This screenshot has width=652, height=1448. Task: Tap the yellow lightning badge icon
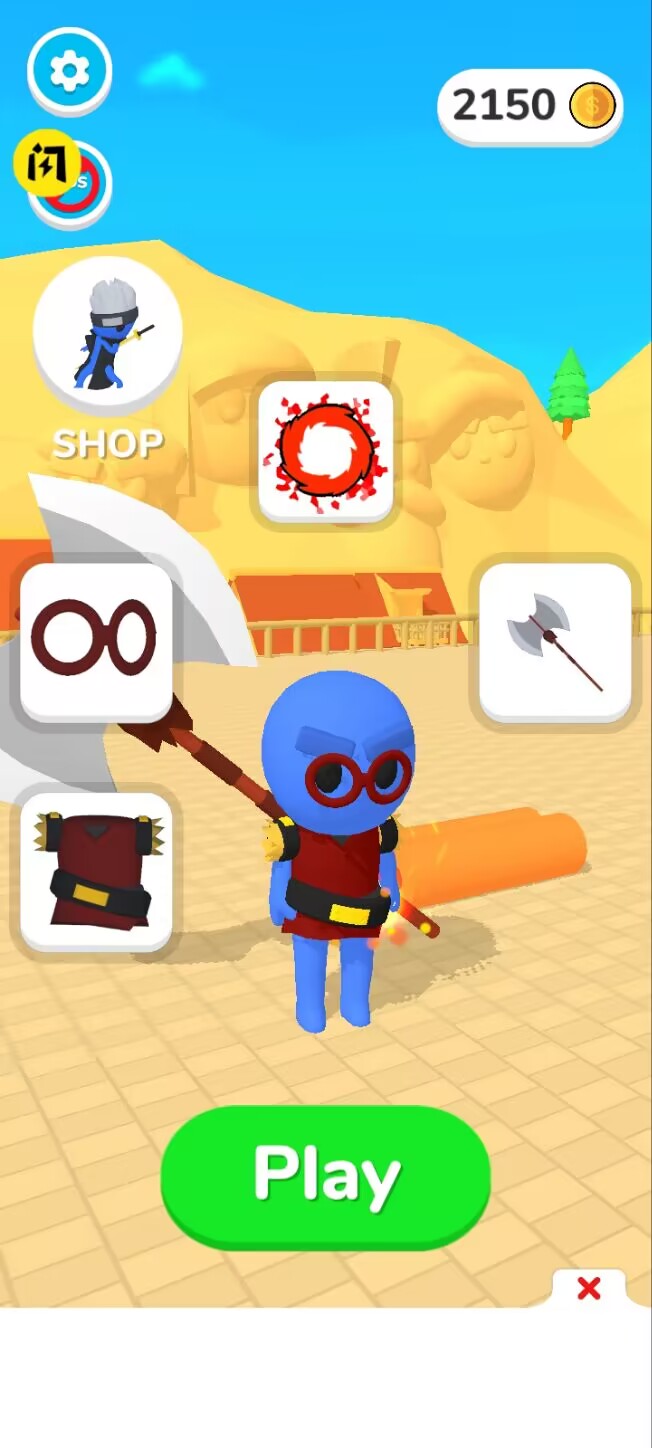[46, 162]
